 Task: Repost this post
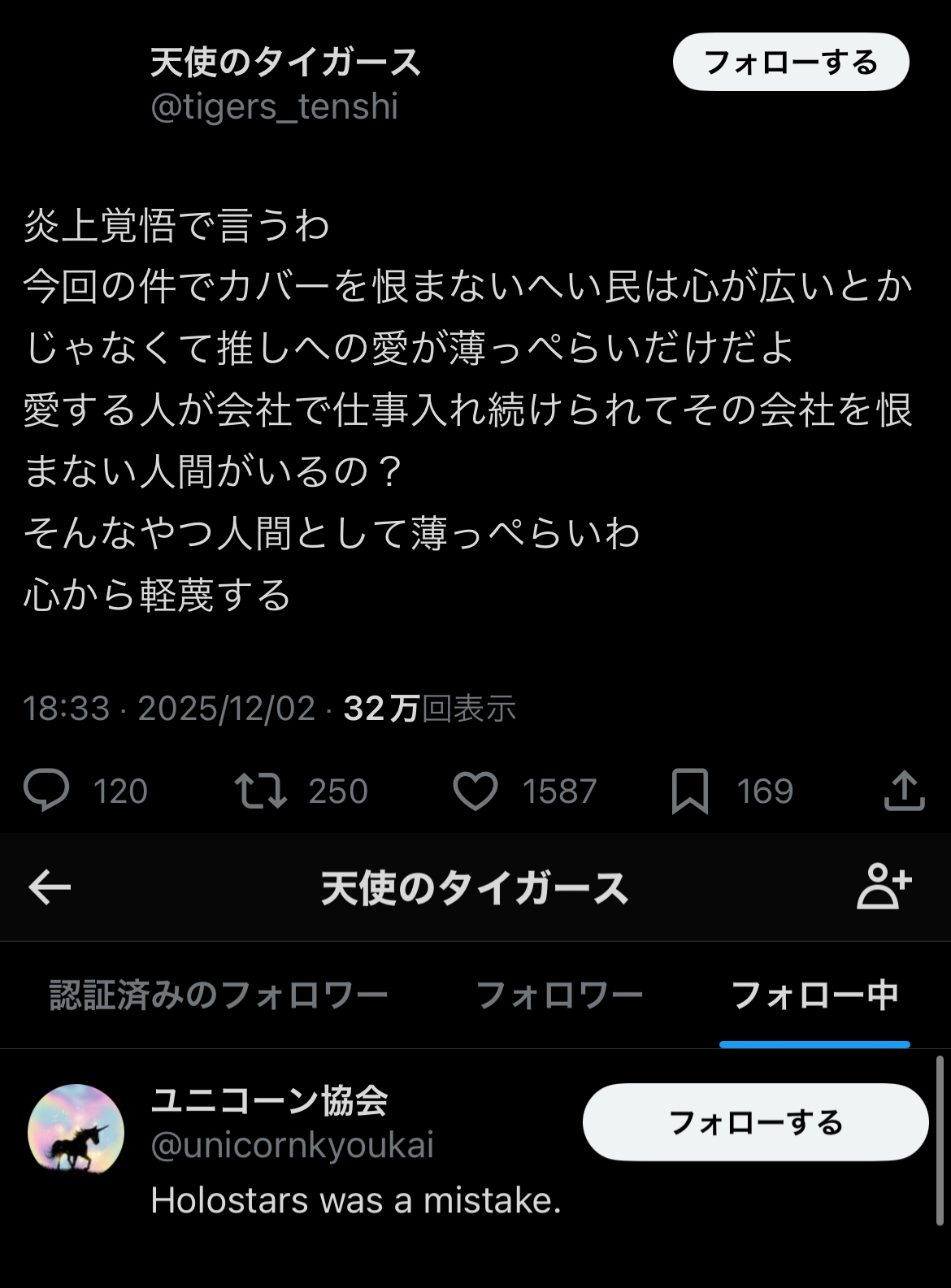(x=260, y=791)
